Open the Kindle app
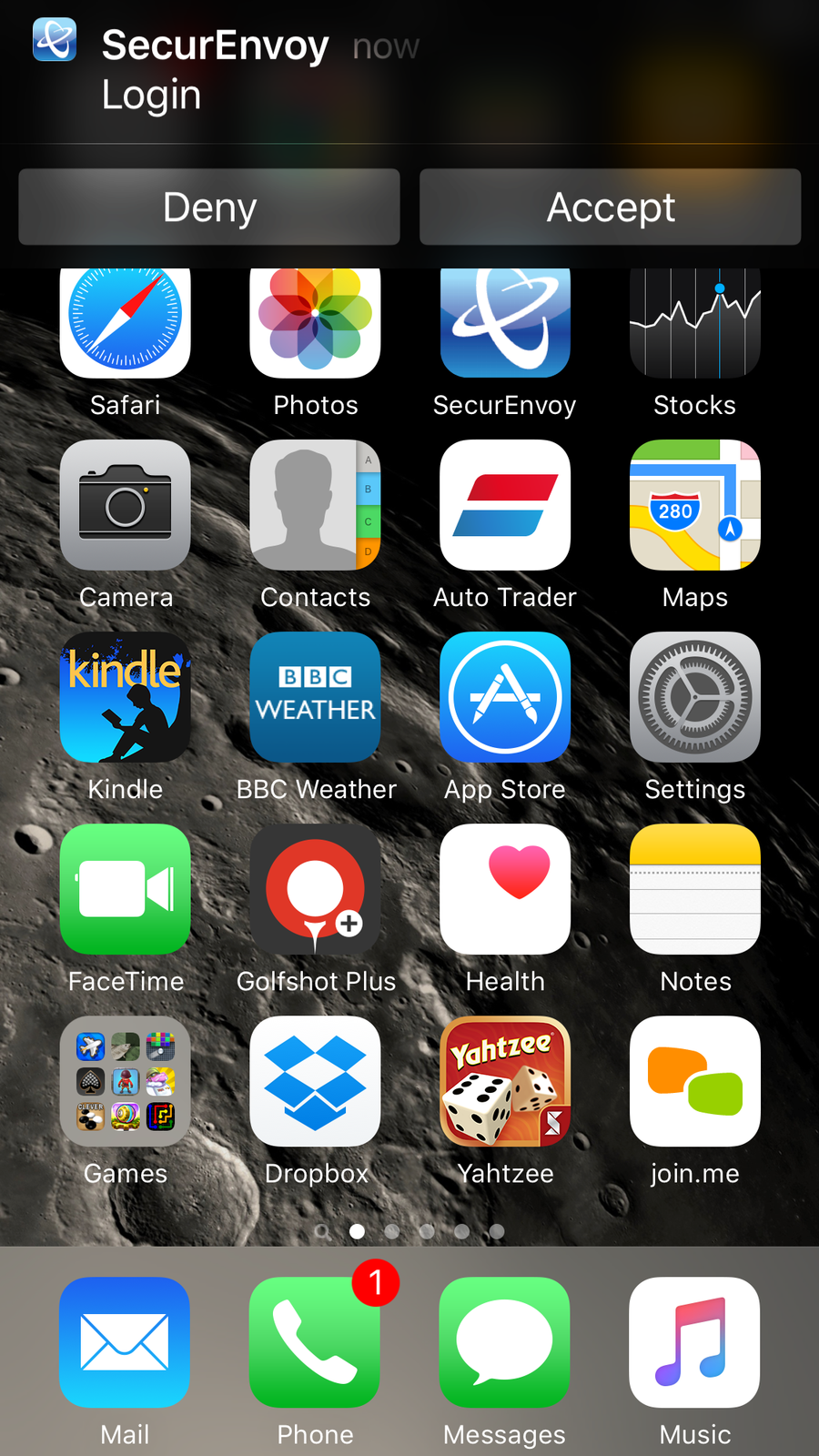The width and height of the screenshot is (819, 1456). coord(126,697)
